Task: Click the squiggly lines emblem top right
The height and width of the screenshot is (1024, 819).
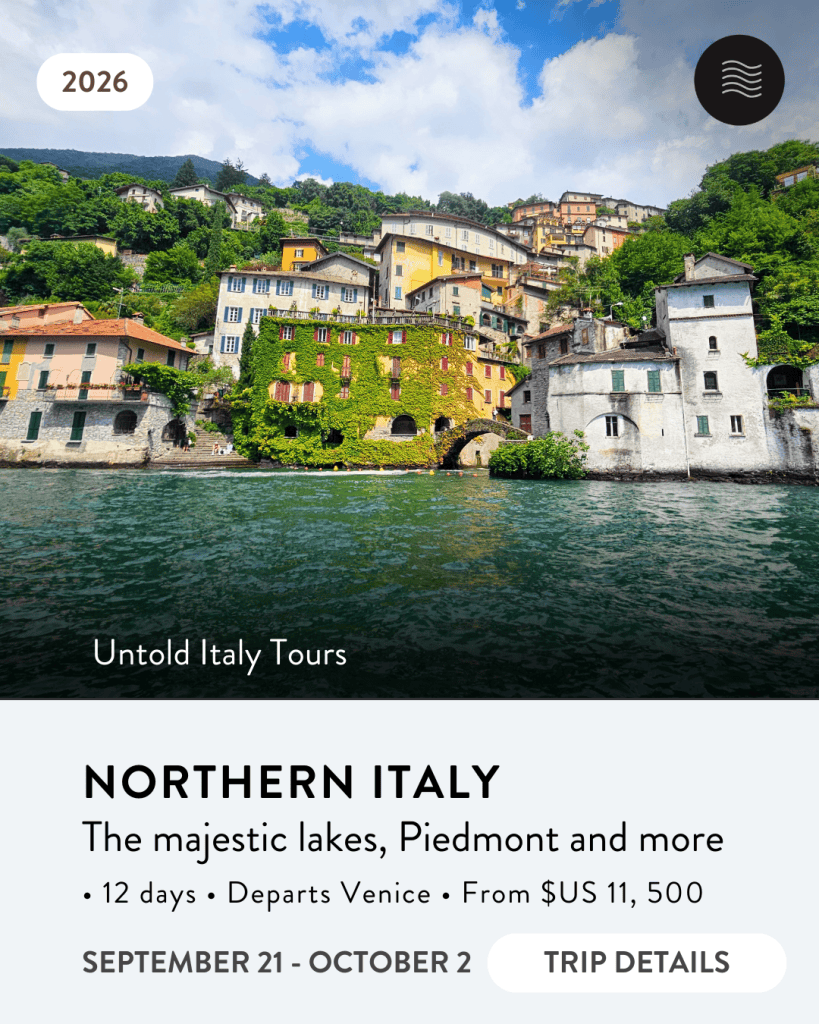Action: 740,79
